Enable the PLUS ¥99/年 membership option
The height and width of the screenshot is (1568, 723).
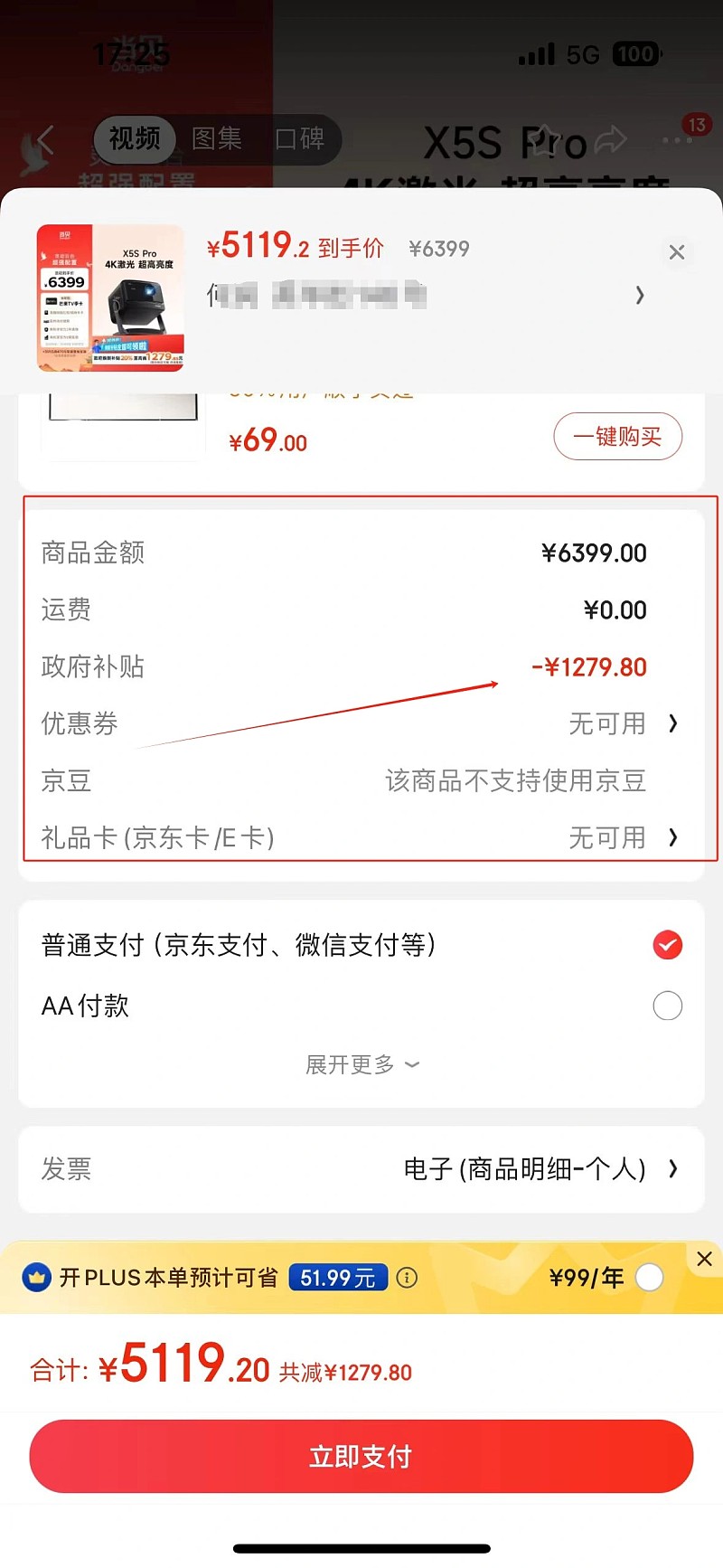click(x=649, y=1278)
